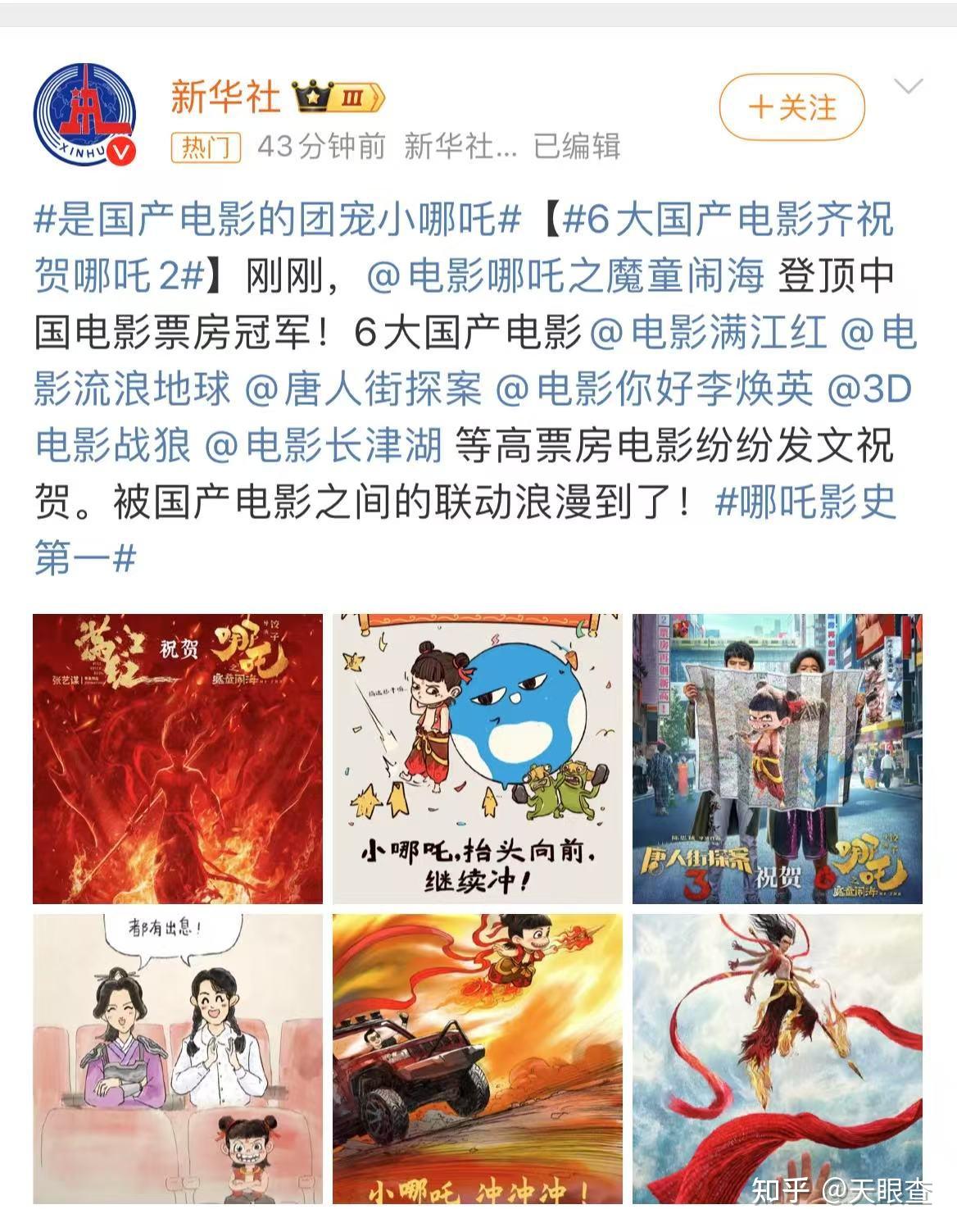The height and width of the screenshot is (1232, 957).
Task: Open mention @电影哪吒之魔童闹海
Action: click(565, 277)
